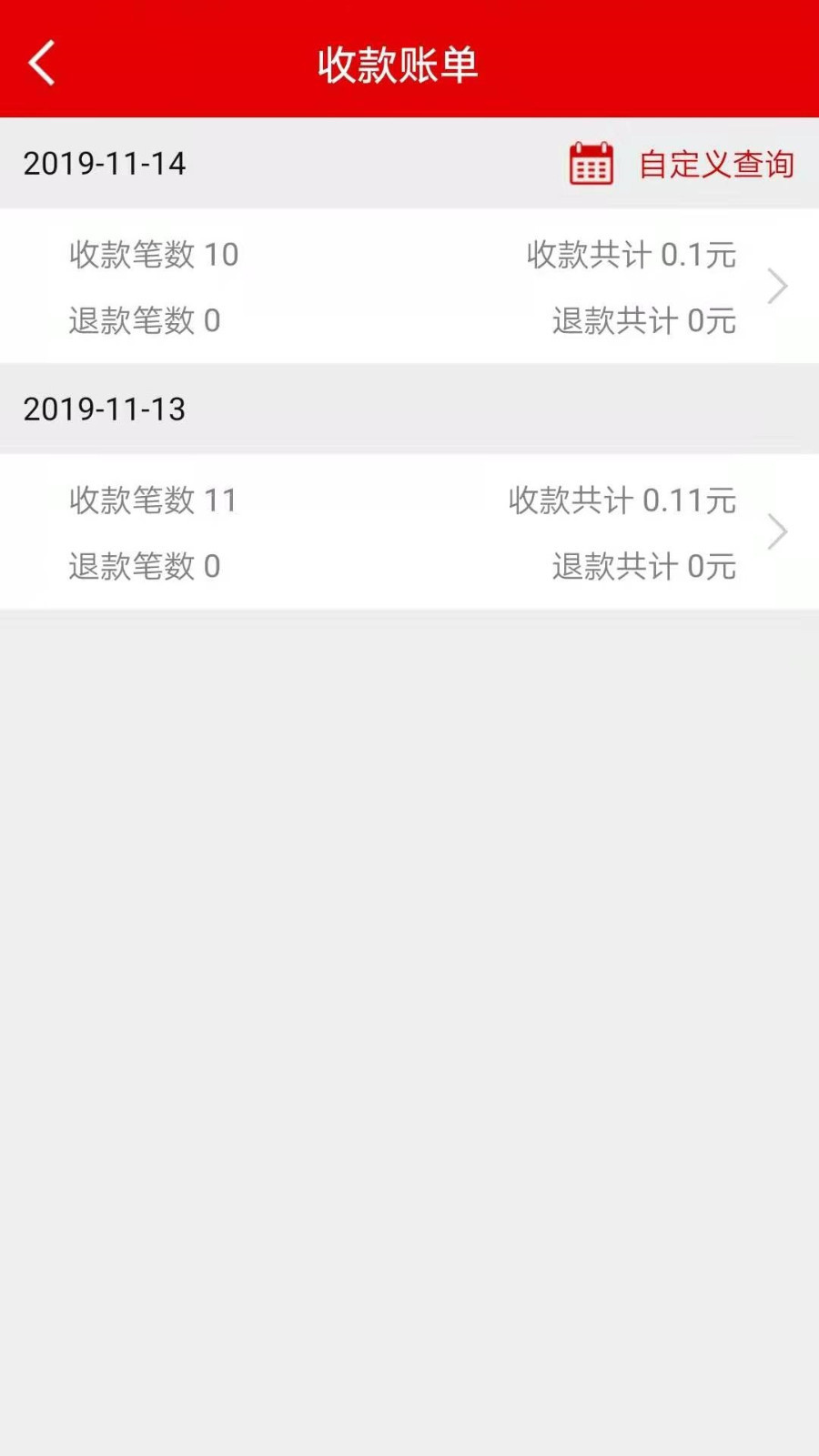
Task: Open 自定义查询 custom query link
Action: click(x=716, y=164)
